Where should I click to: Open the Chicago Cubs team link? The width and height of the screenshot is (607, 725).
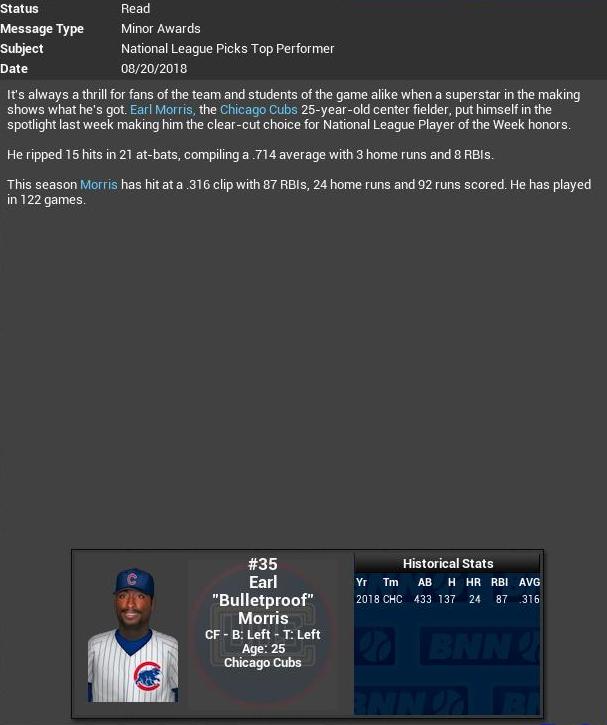pos(258,110)
